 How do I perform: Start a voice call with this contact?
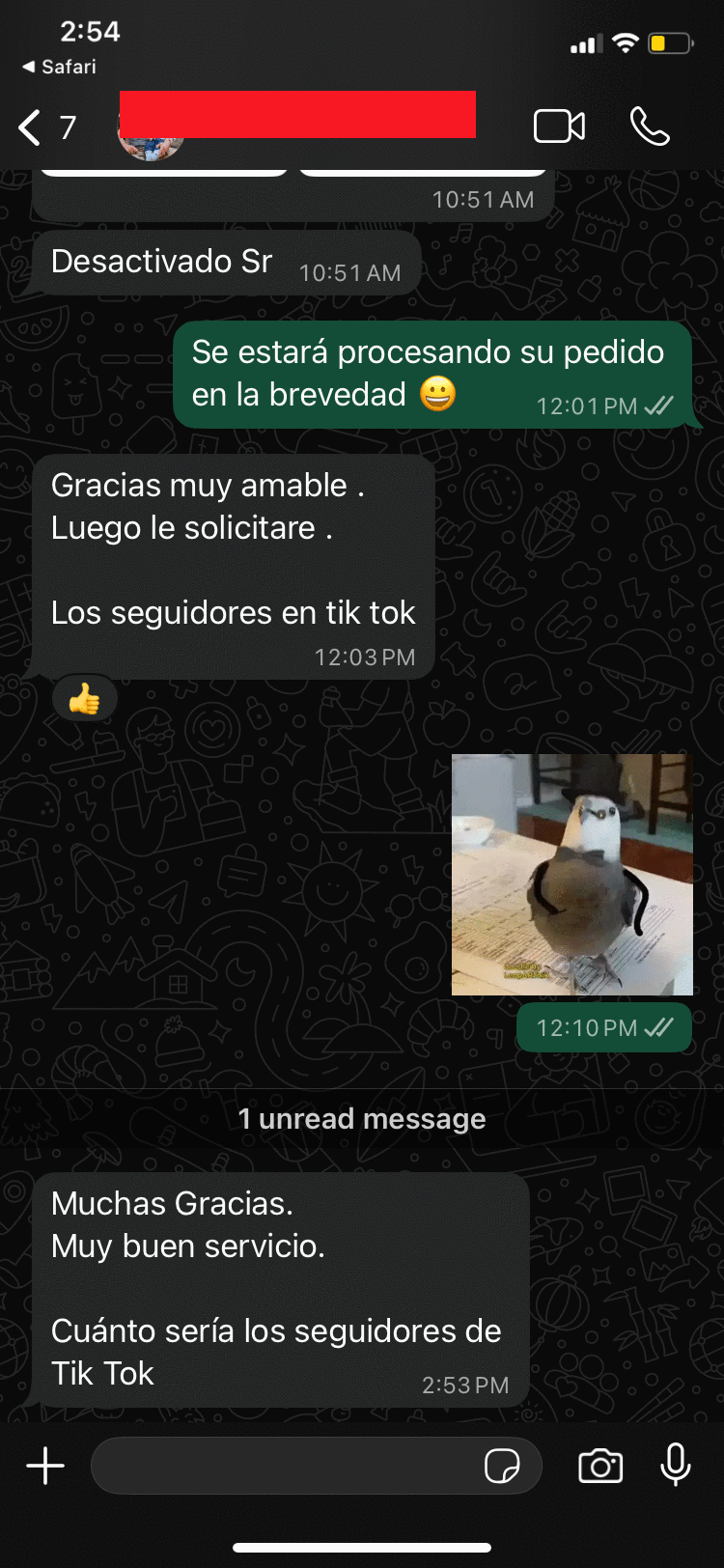tap(649, 126)
